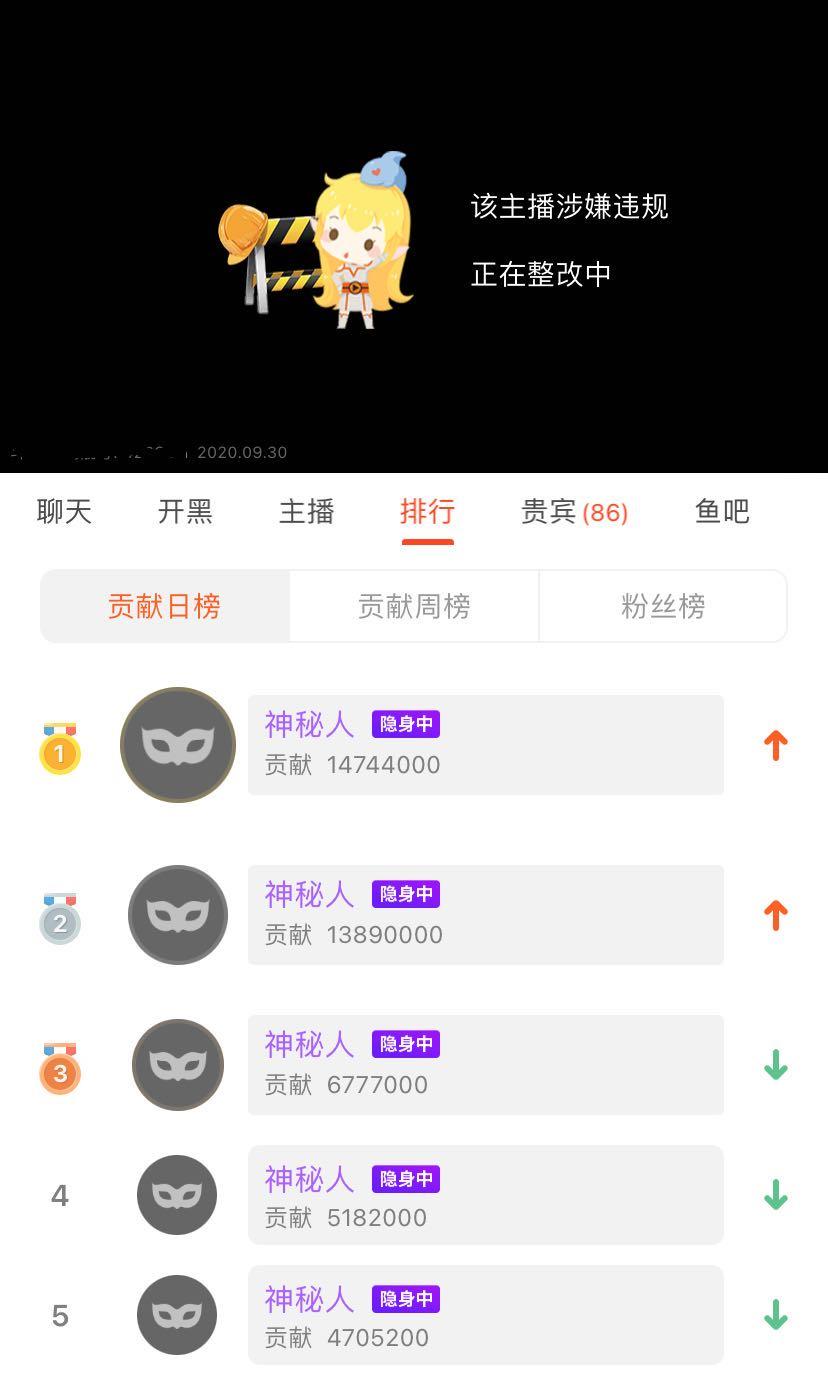
Task: Switch to 贡献周榜 ranking
Action: (414, 606)
